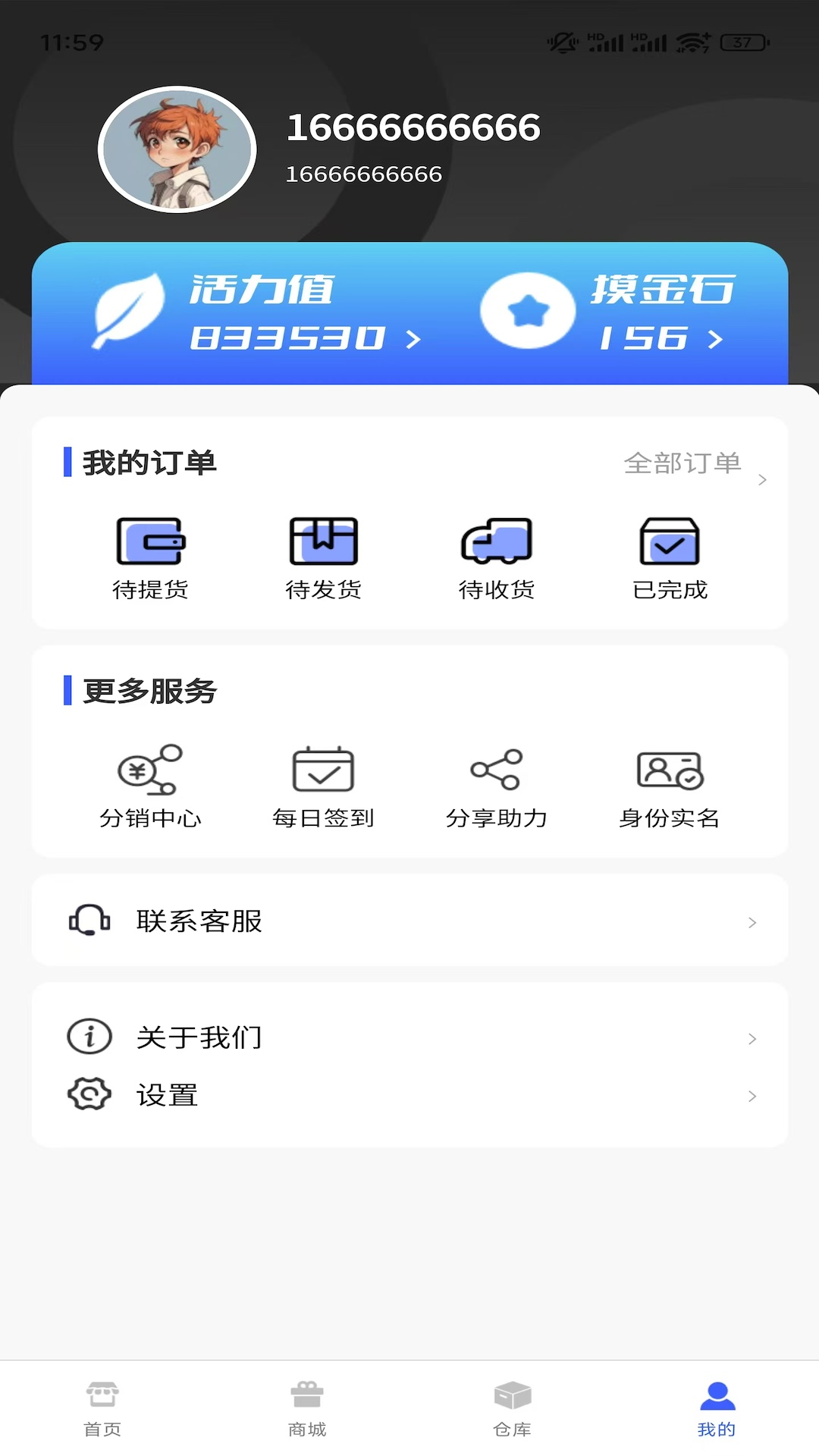Screen dimensions: 819x1456
Task: Select 分享助力 service
Action: (x=497, y=786)
